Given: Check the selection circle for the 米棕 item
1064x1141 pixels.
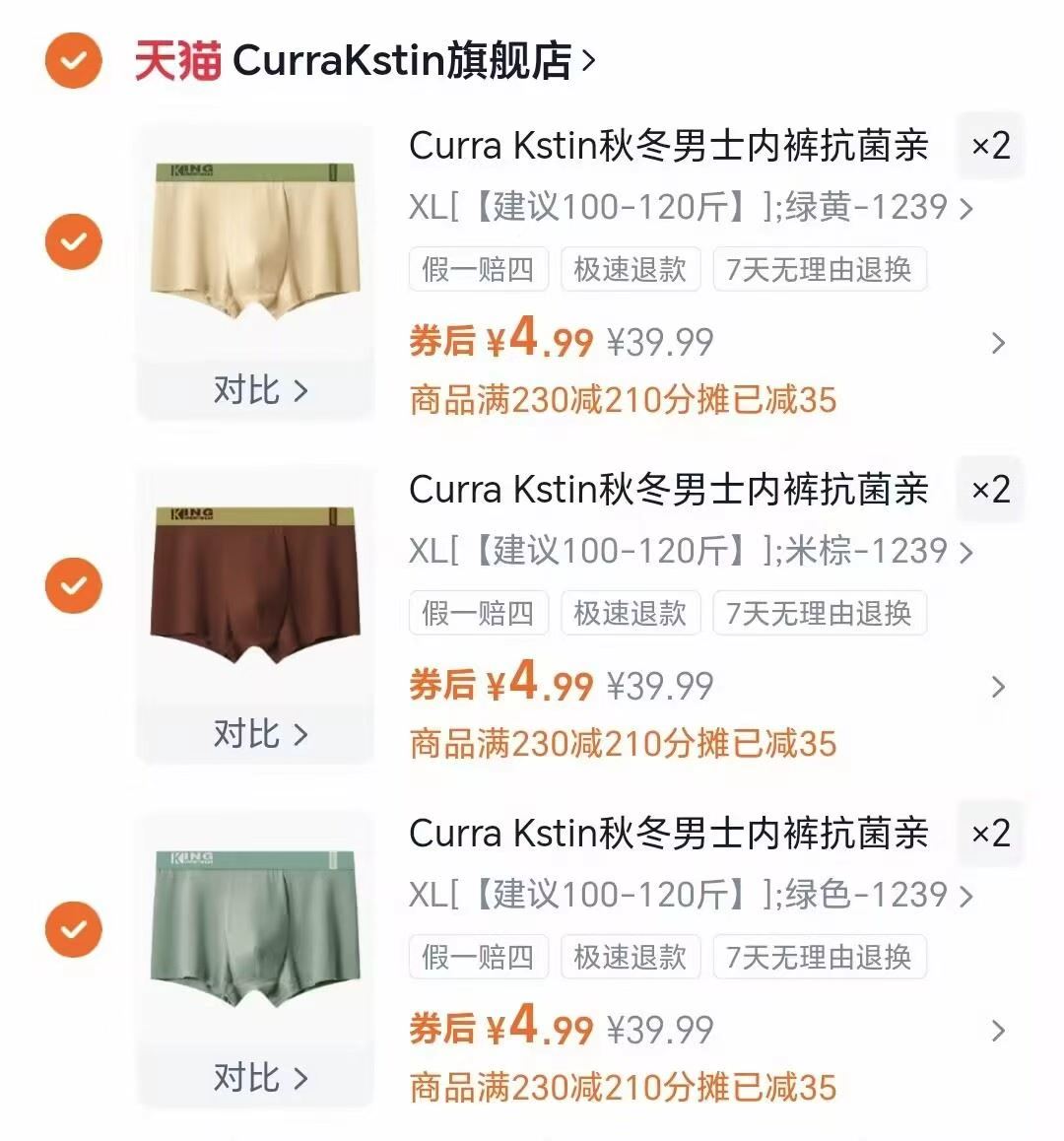Looking at the screenshot, I should 73,586.
